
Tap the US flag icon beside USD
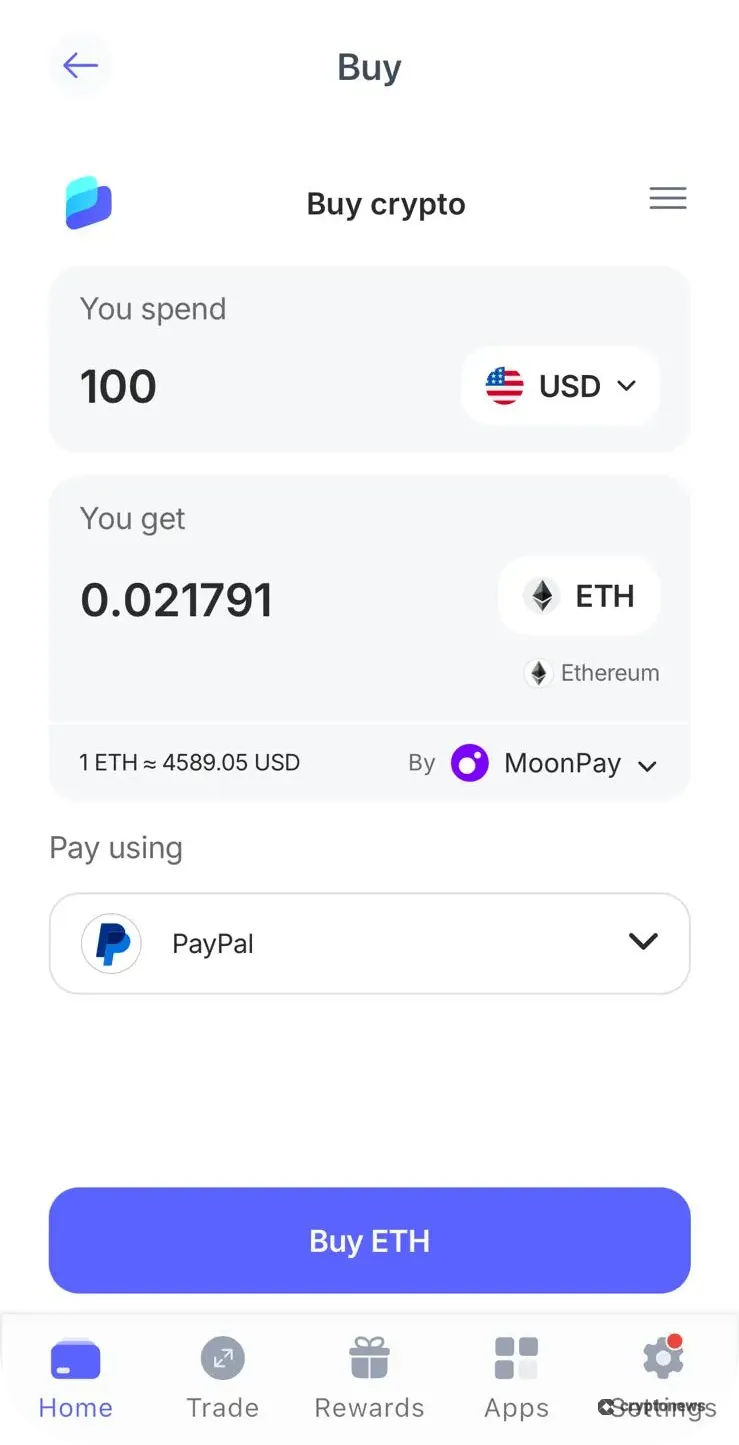[503, 386]
